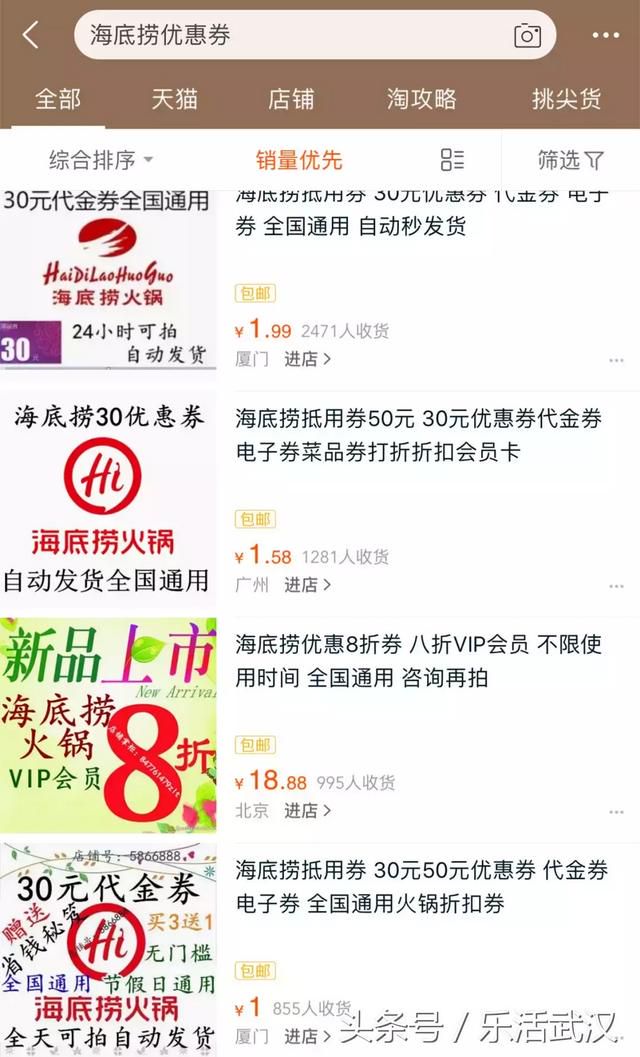Go back using the top-left arrow
Viewport: 640px width, 1057px height.
30,34
